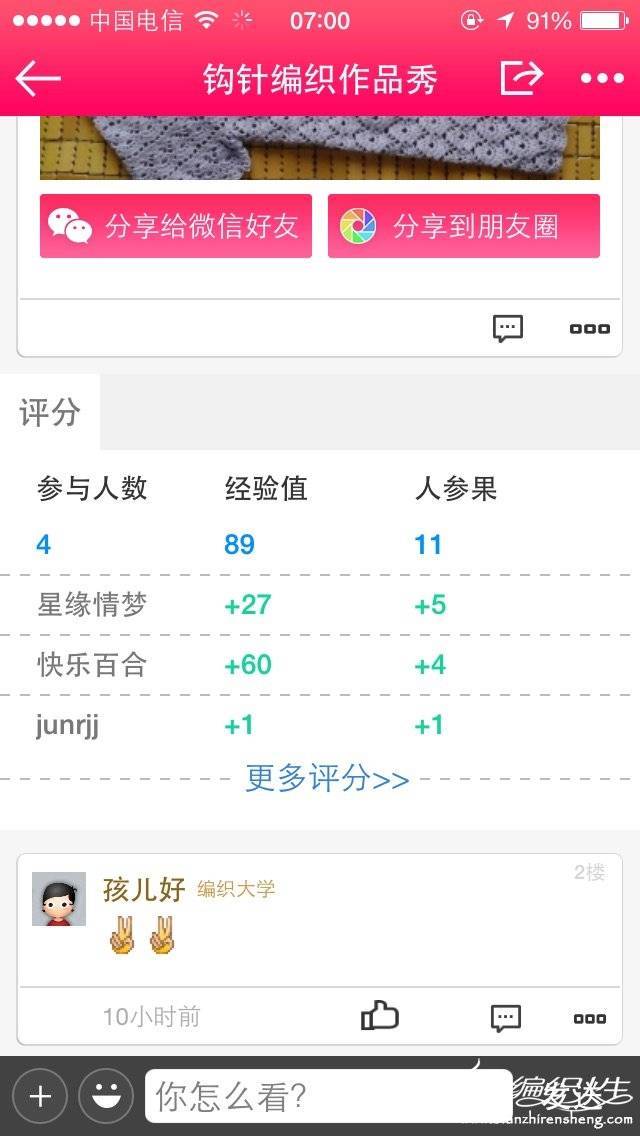Tap the plus button beside the reply box
This screenshot has height=1136, width=640.
point(40,1097)
